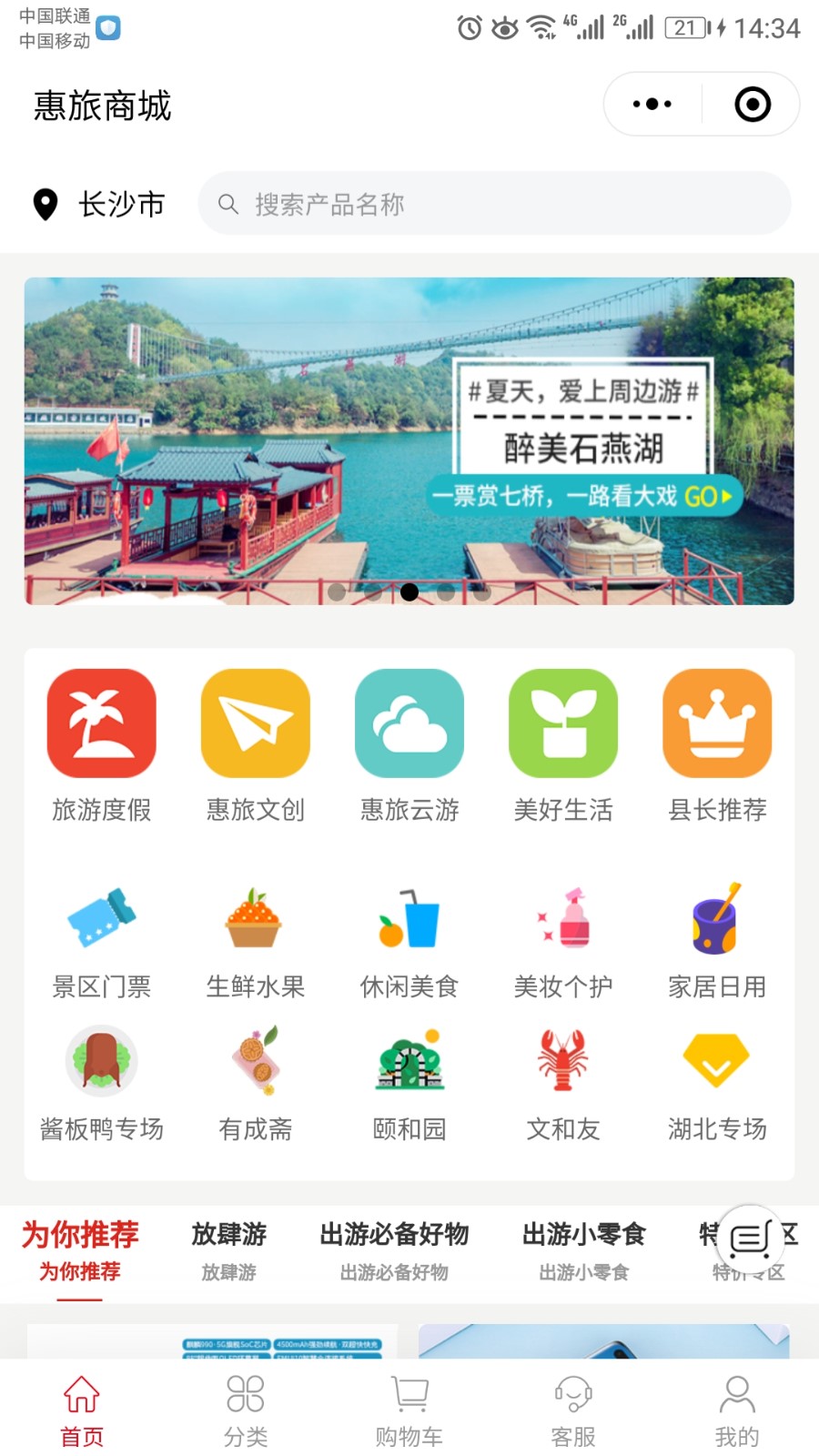This screenshot has width=819, height=1456.
Task: Select the 出游必备好物 tab
Action: 394,1249
